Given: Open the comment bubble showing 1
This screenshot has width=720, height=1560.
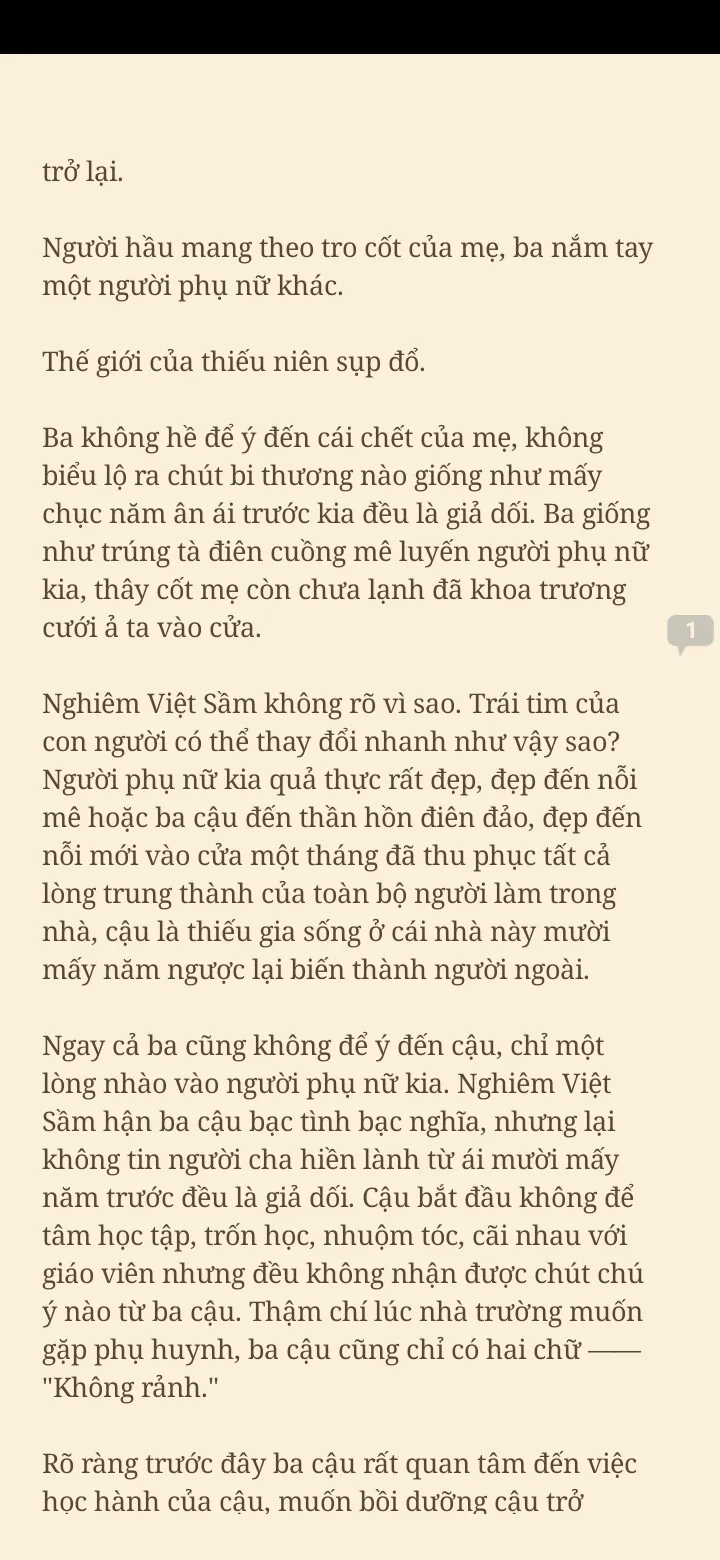Looking at the screenshot, I should (689, 632).
